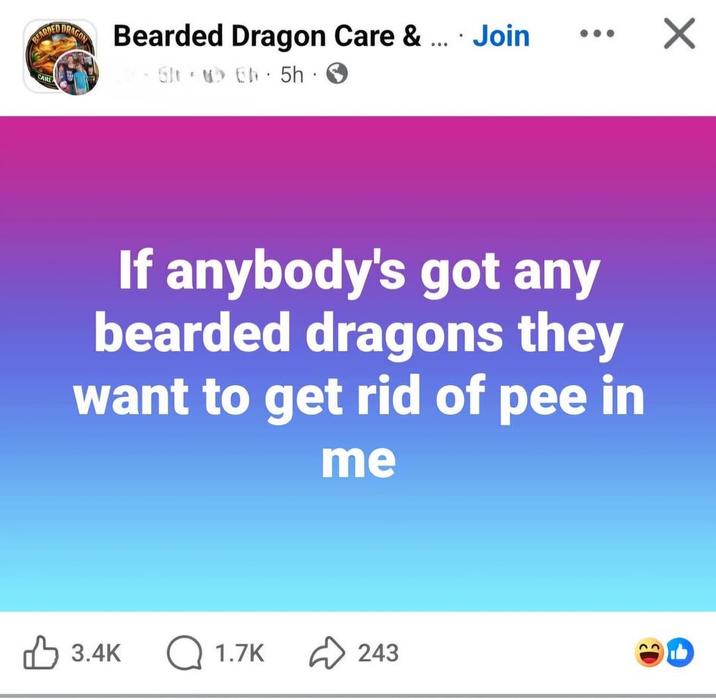Open the Bearded Dragon Care group name
Image resolution: width=716 pixels, height=699 pixels.
click(x=267, y=37)
